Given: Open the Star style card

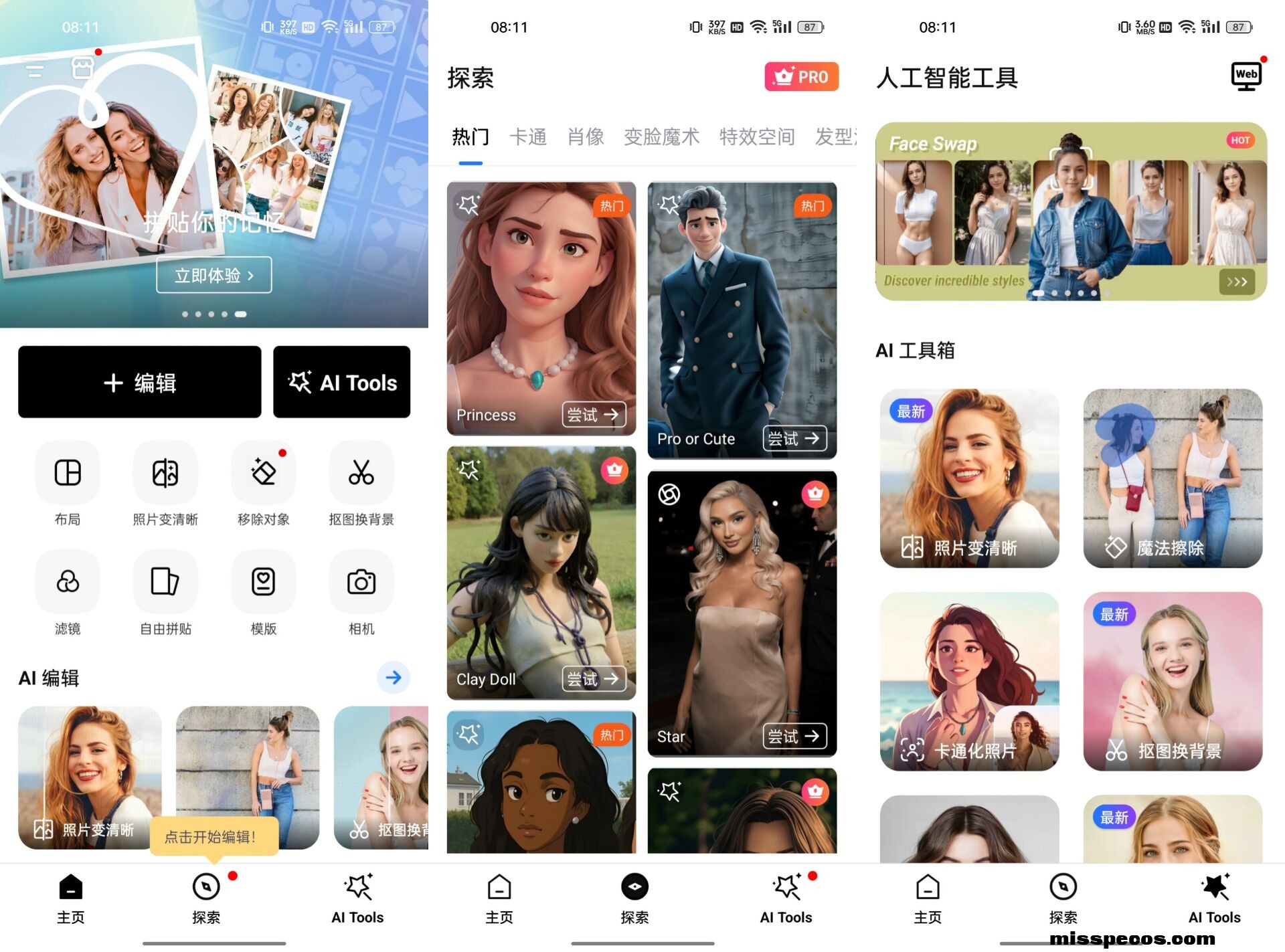Looking at the screenshot, I should [742, 612].
